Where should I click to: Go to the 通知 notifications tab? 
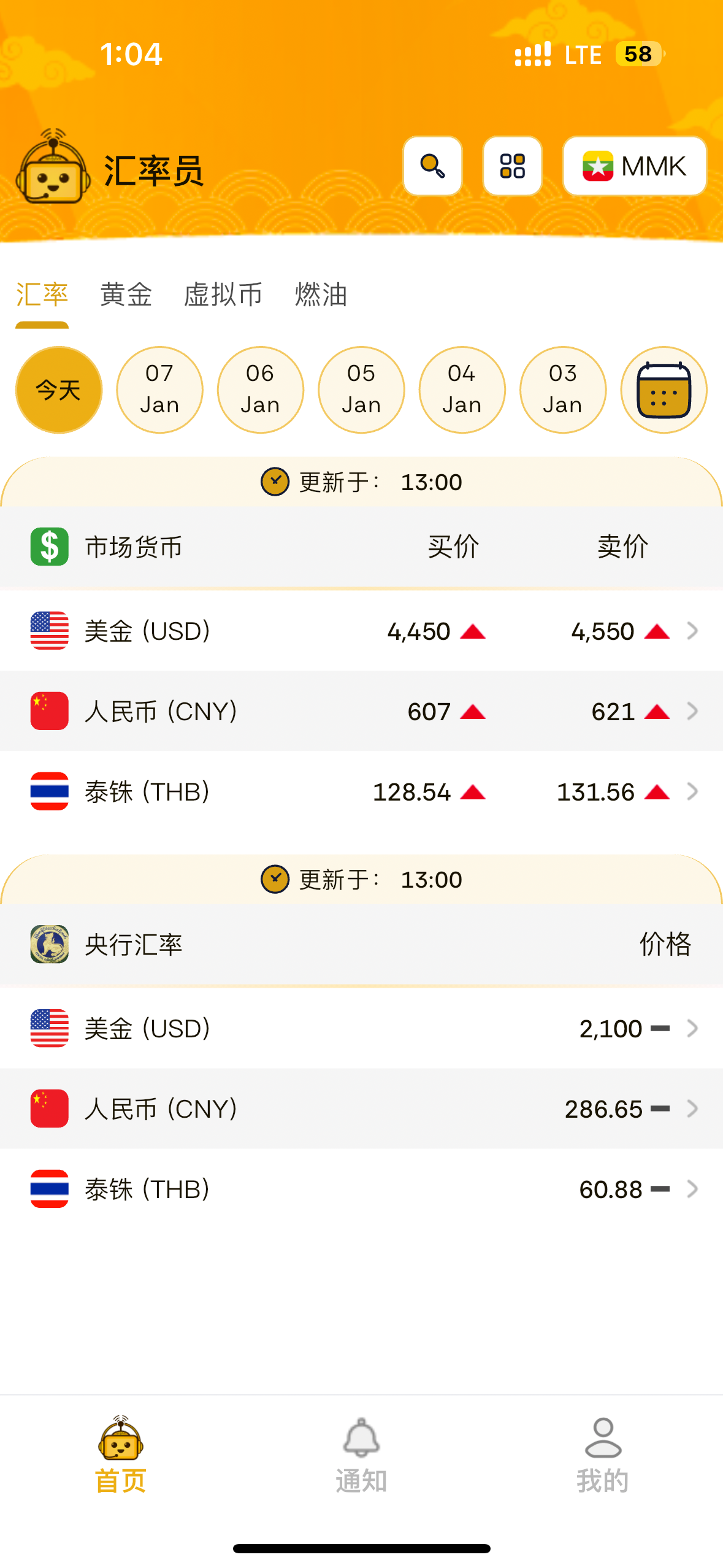pos(361,1454)
